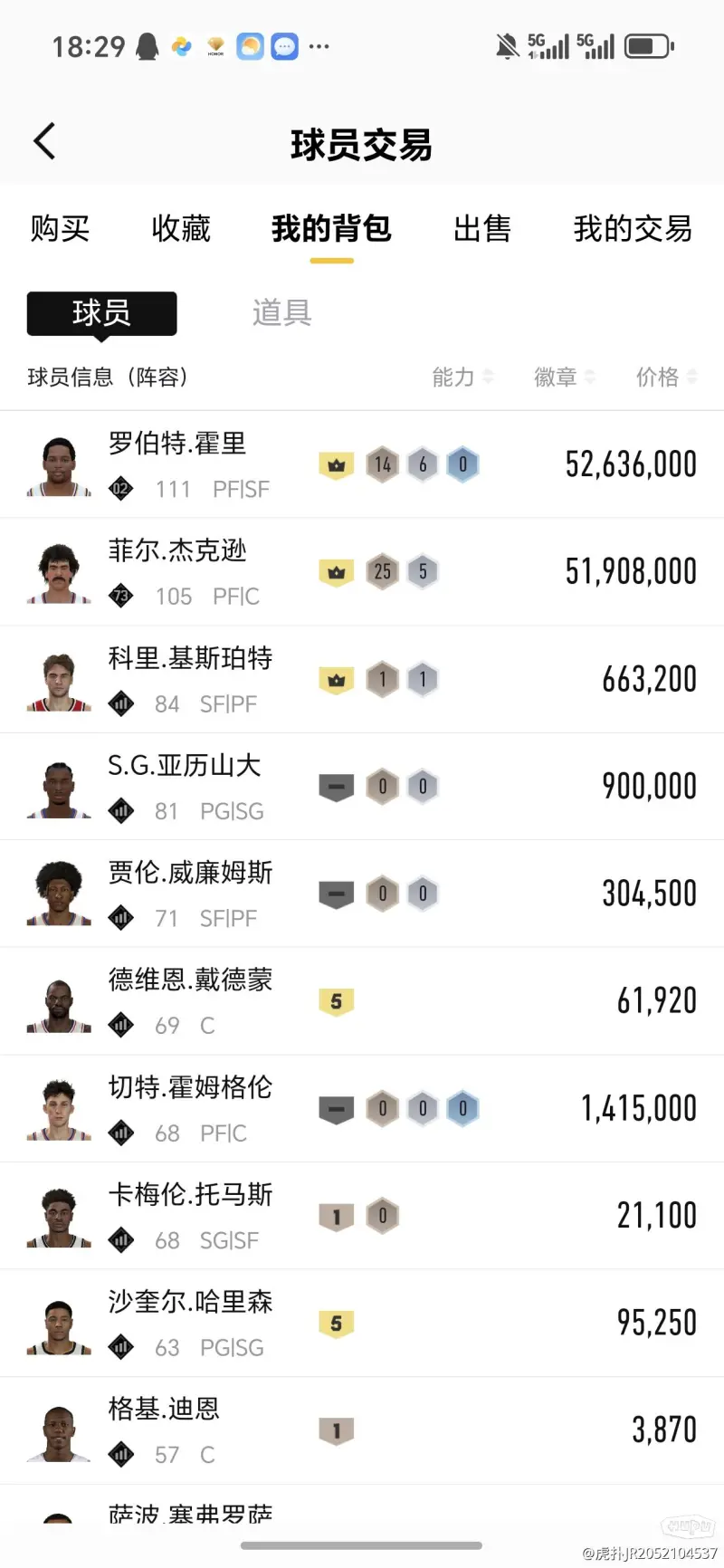Open player 贾伦.威廉姆斯

362,894
